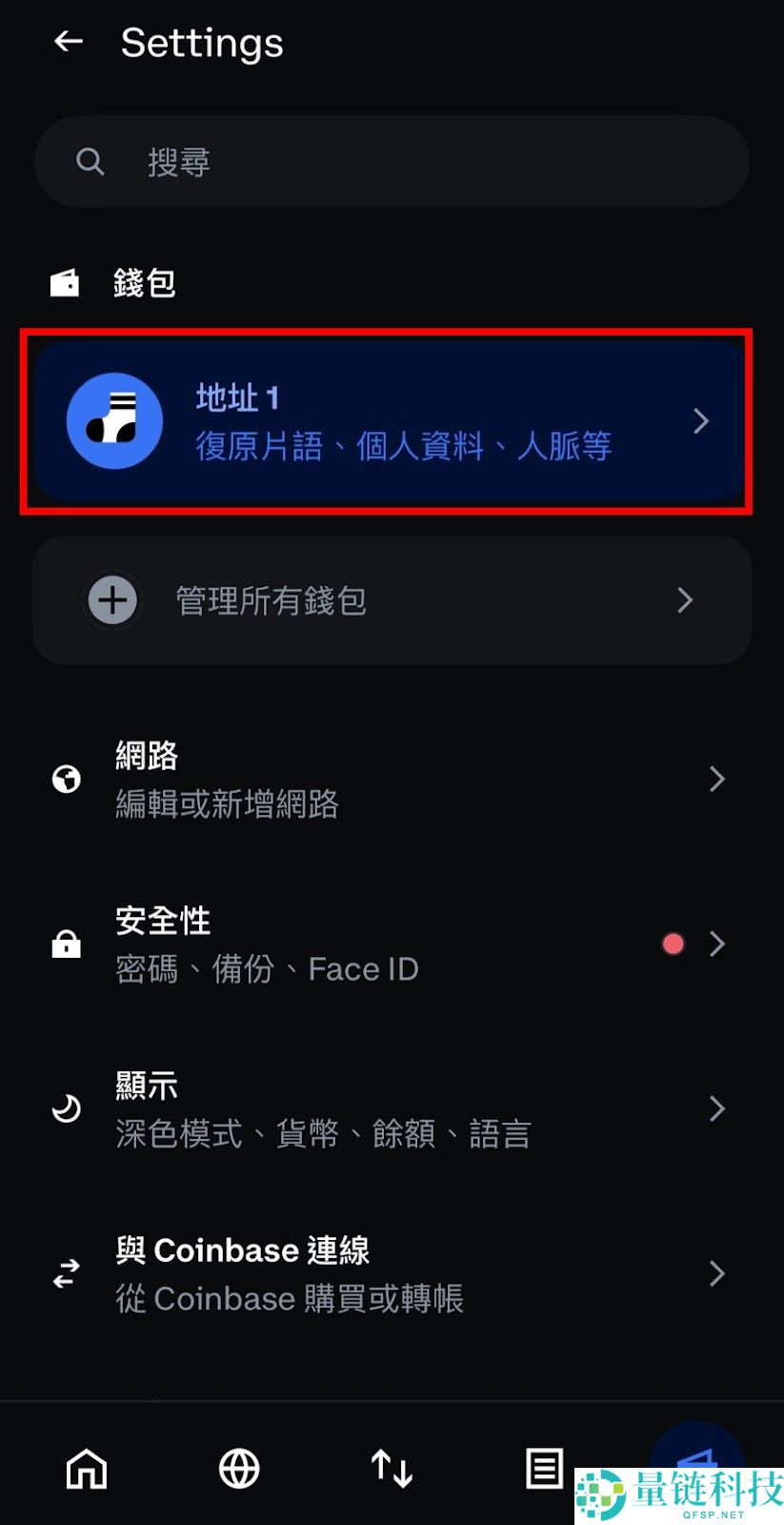Click the padlock icon beside 安全性

tap(65, 945)
